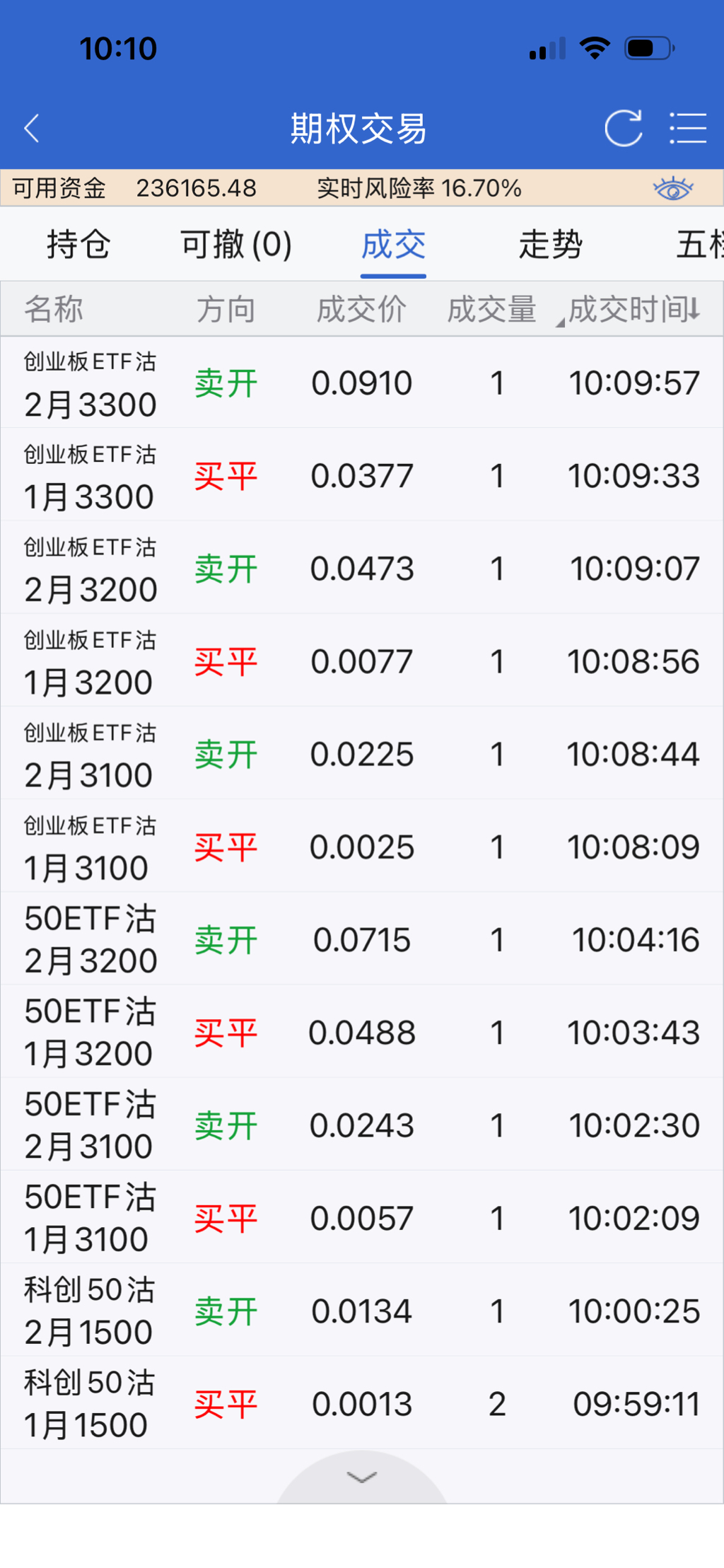Go back from 期权交易 screen

(32, 128)
